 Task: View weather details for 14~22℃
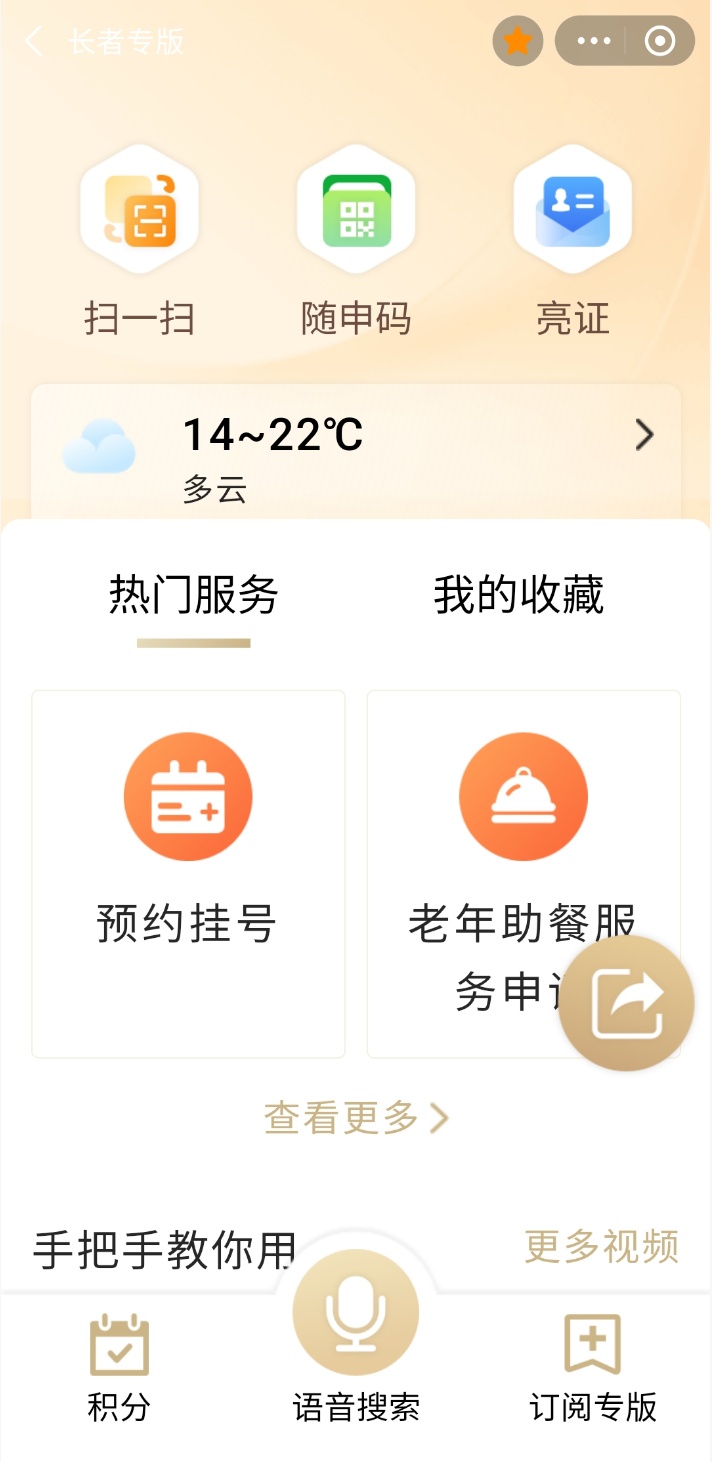pos(644,435)
